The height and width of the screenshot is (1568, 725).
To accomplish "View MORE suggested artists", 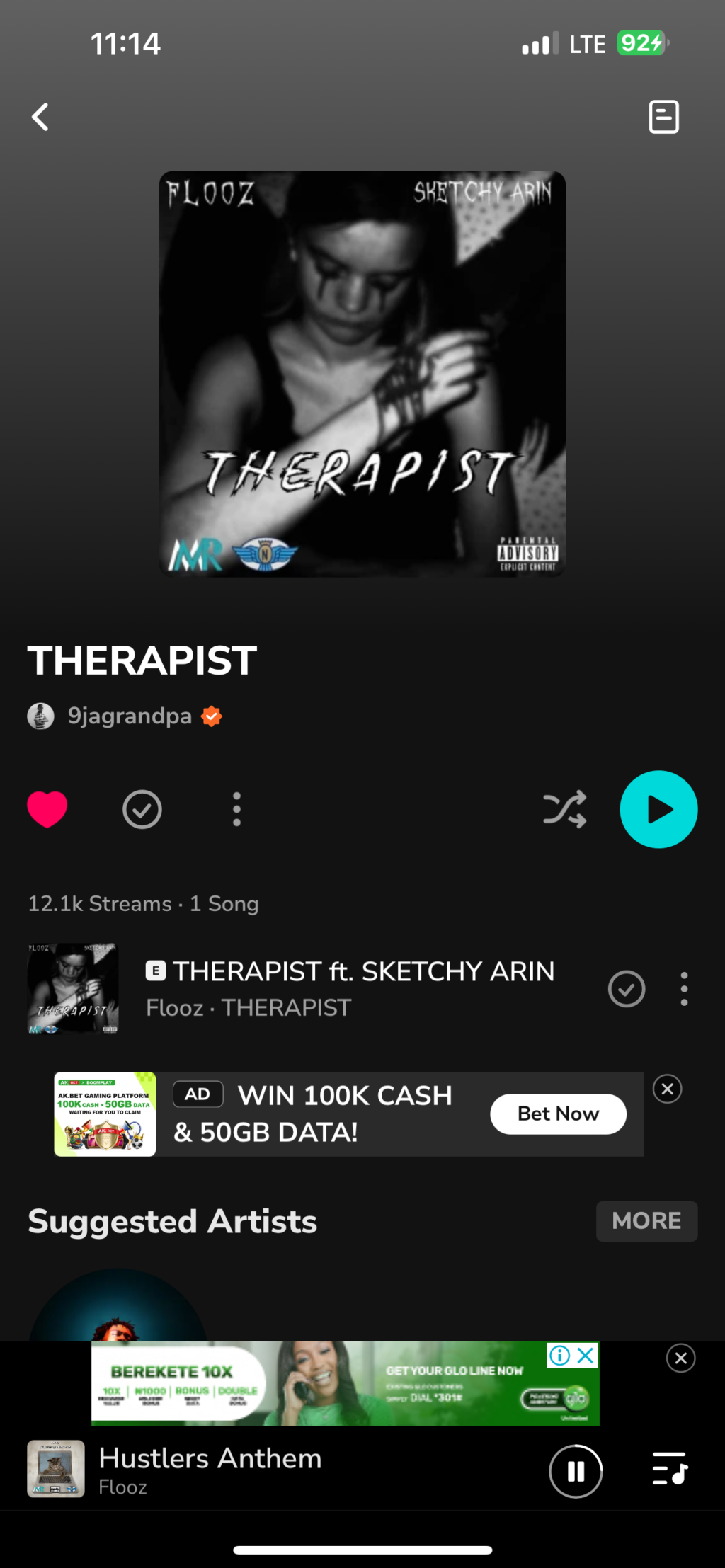I will [x=646, y=1220].
